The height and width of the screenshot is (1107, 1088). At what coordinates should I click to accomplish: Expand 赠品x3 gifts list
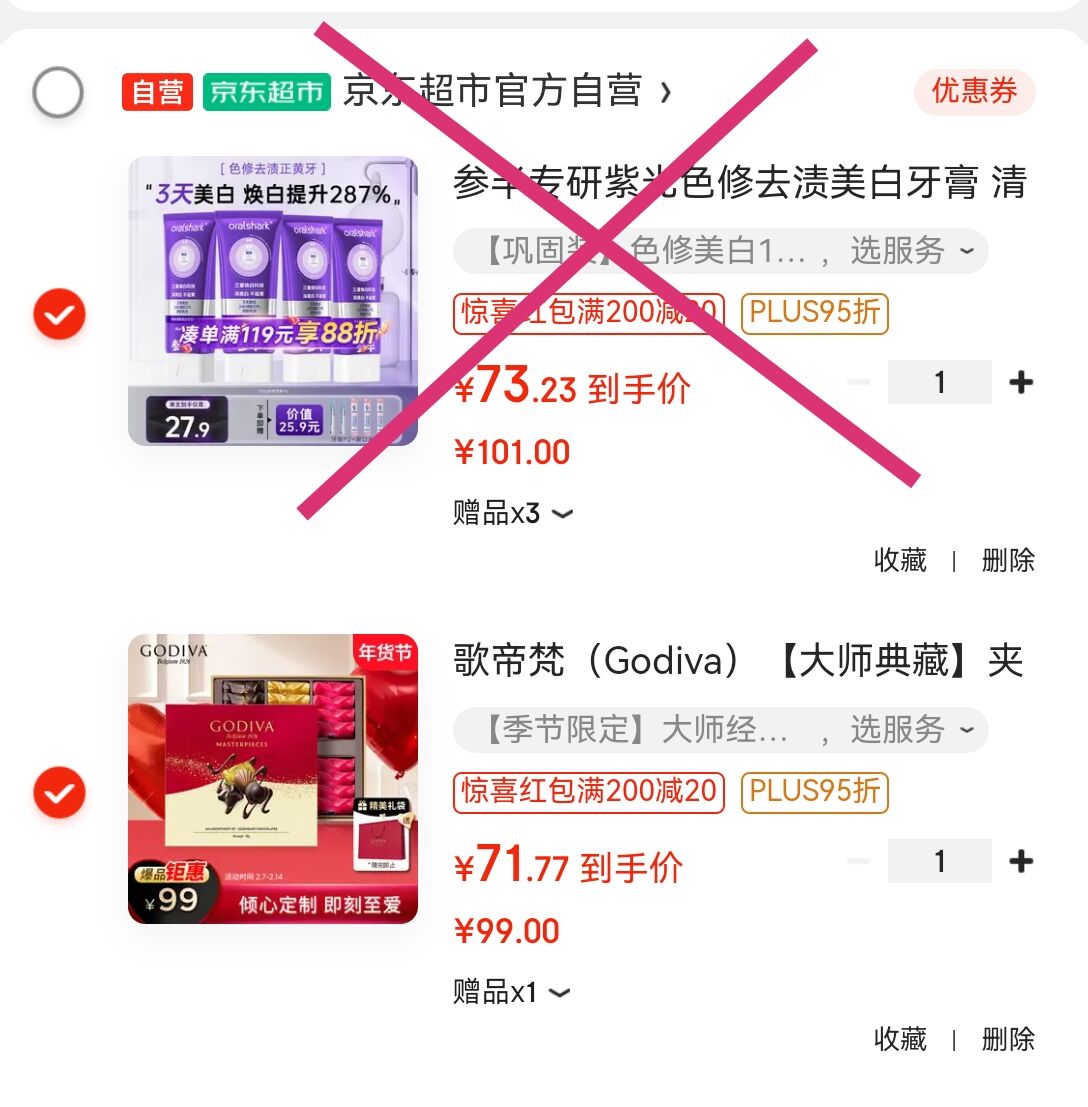tap(513, 513)
